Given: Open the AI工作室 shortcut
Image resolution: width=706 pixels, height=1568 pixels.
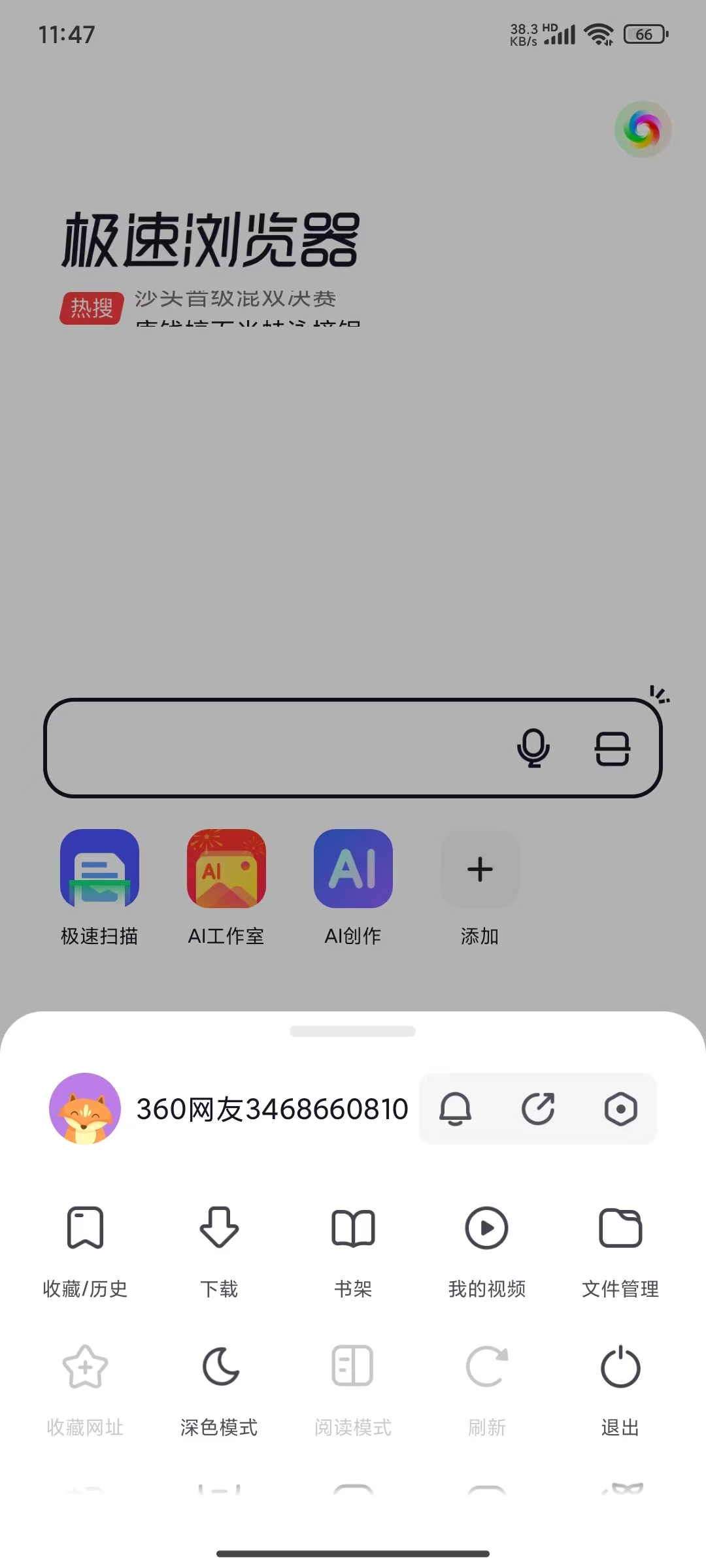Looking at the screenshot, I should pyautogui.click(x=226, y=885).
